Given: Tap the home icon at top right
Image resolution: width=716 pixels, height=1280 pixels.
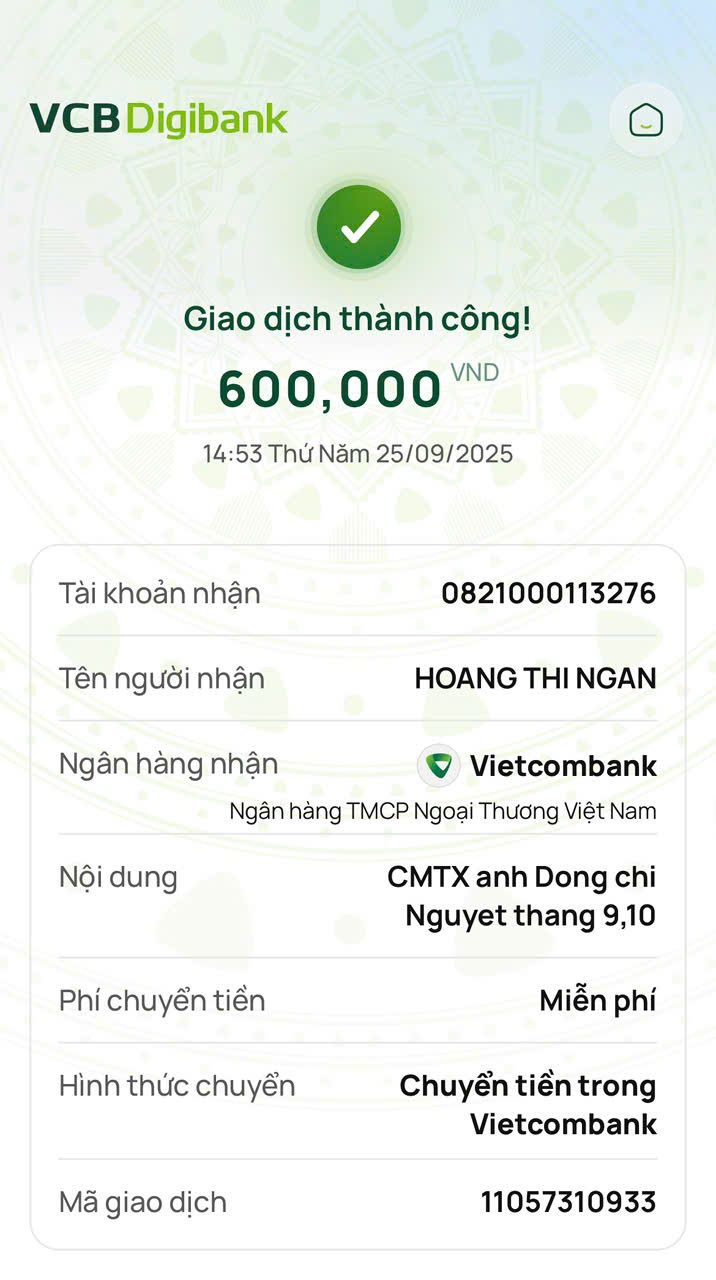Looking at the screenshot, I should pos(645,120).
